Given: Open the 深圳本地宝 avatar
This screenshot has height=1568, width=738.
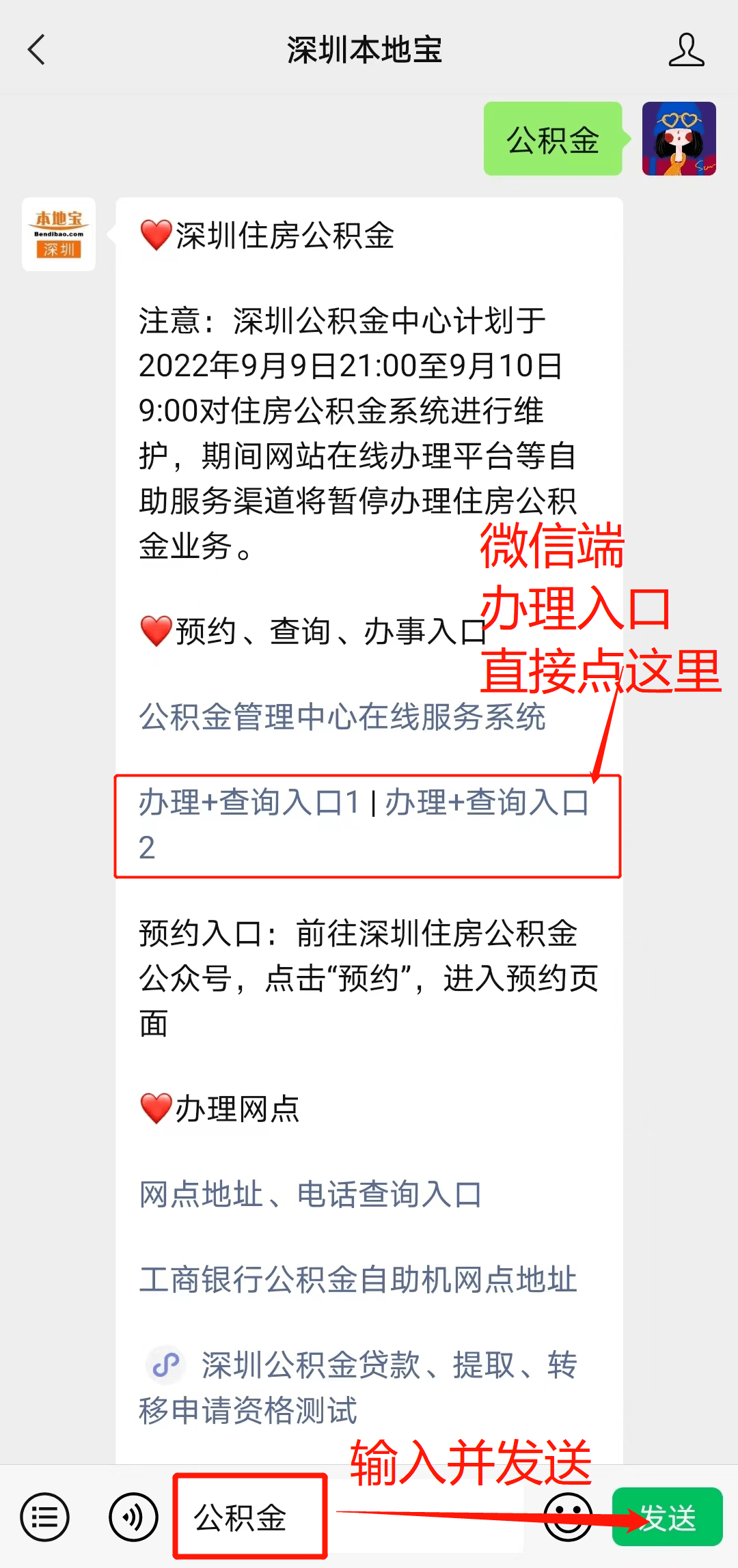Looking at the screenshot, I should click(x=59, y=234).
